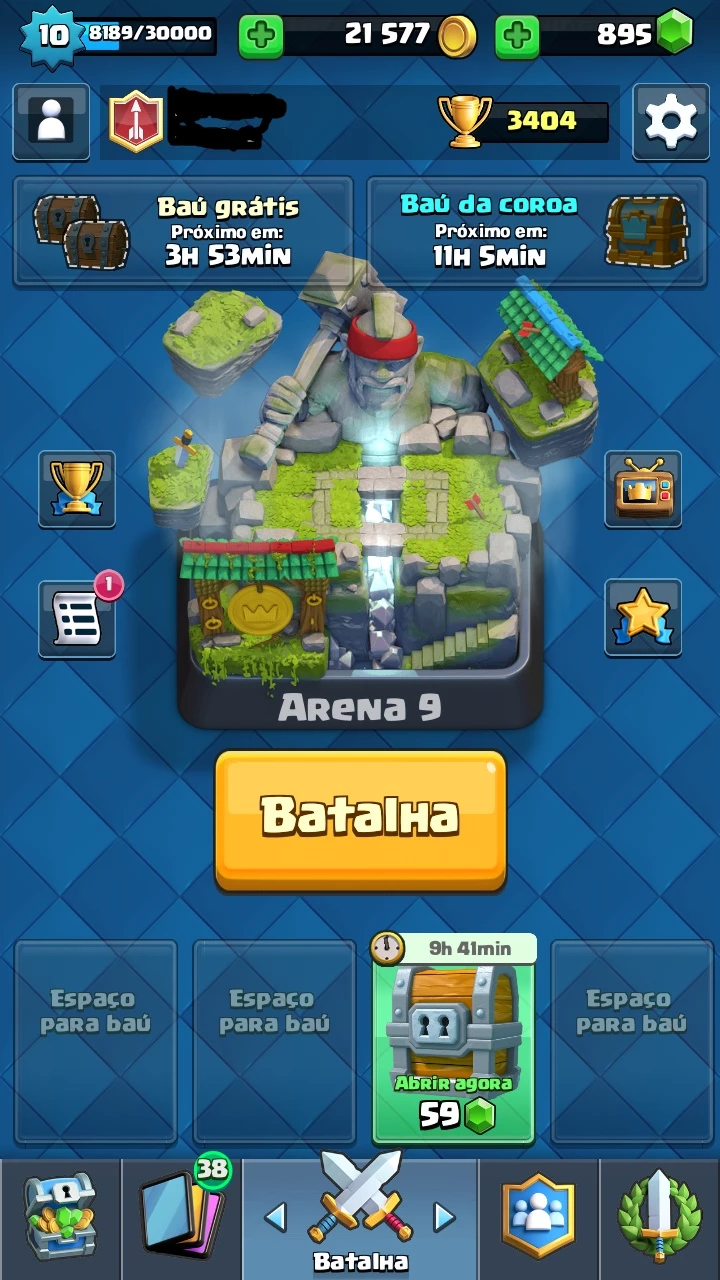
Task: Add more gold with the plus button
Action: point(261,36)
